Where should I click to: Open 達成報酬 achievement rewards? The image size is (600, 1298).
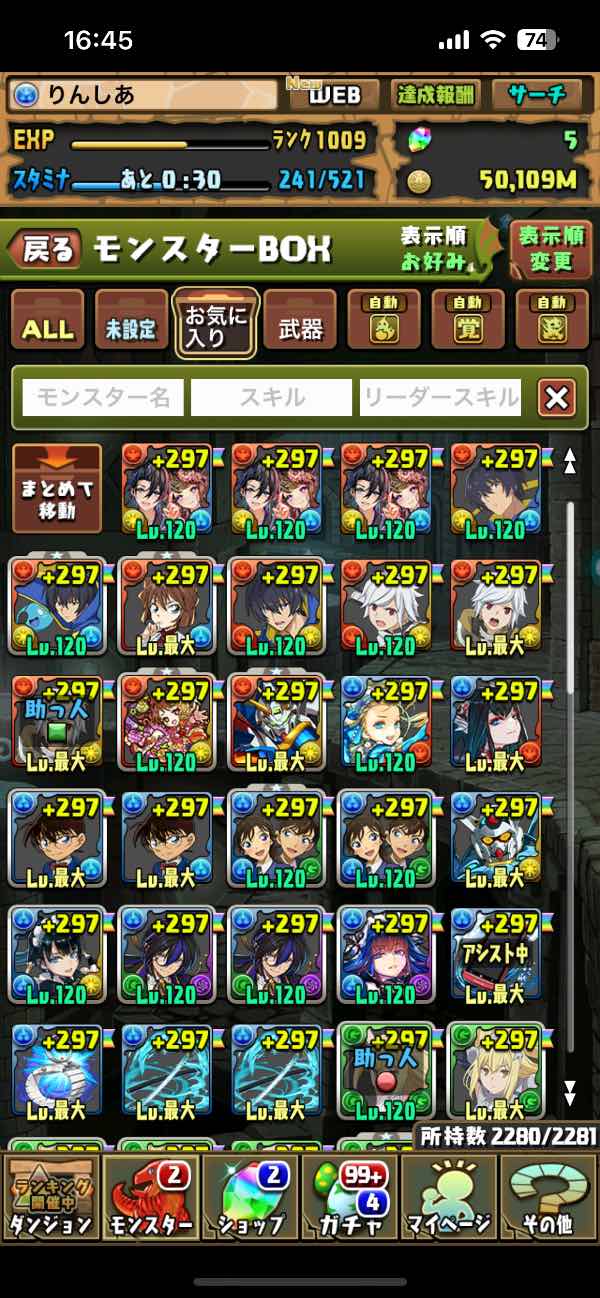pos(435,95)
